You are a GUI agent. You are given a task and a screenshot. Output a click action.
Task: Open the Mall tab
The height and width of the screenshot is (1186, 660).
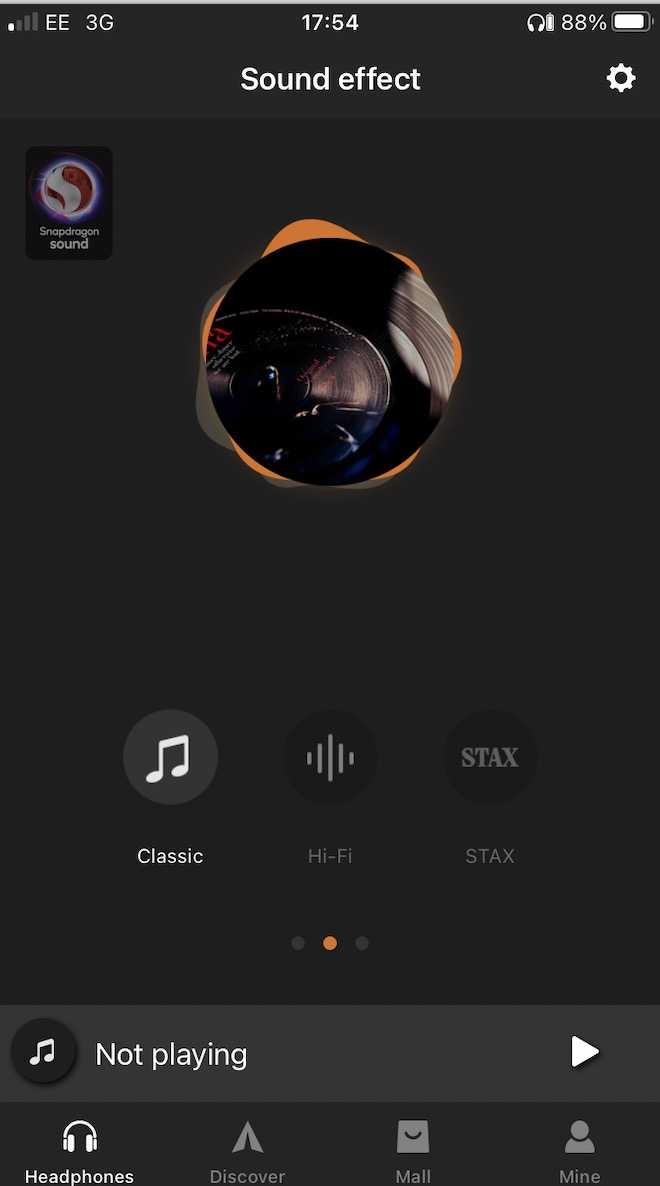point(413,1152)
